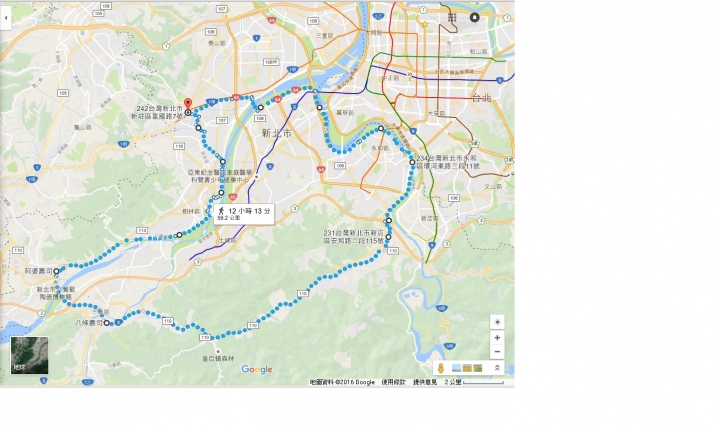
Task: Open the 提供意見 feedback link
Action: pyautogui.click(x=427, y=381)
